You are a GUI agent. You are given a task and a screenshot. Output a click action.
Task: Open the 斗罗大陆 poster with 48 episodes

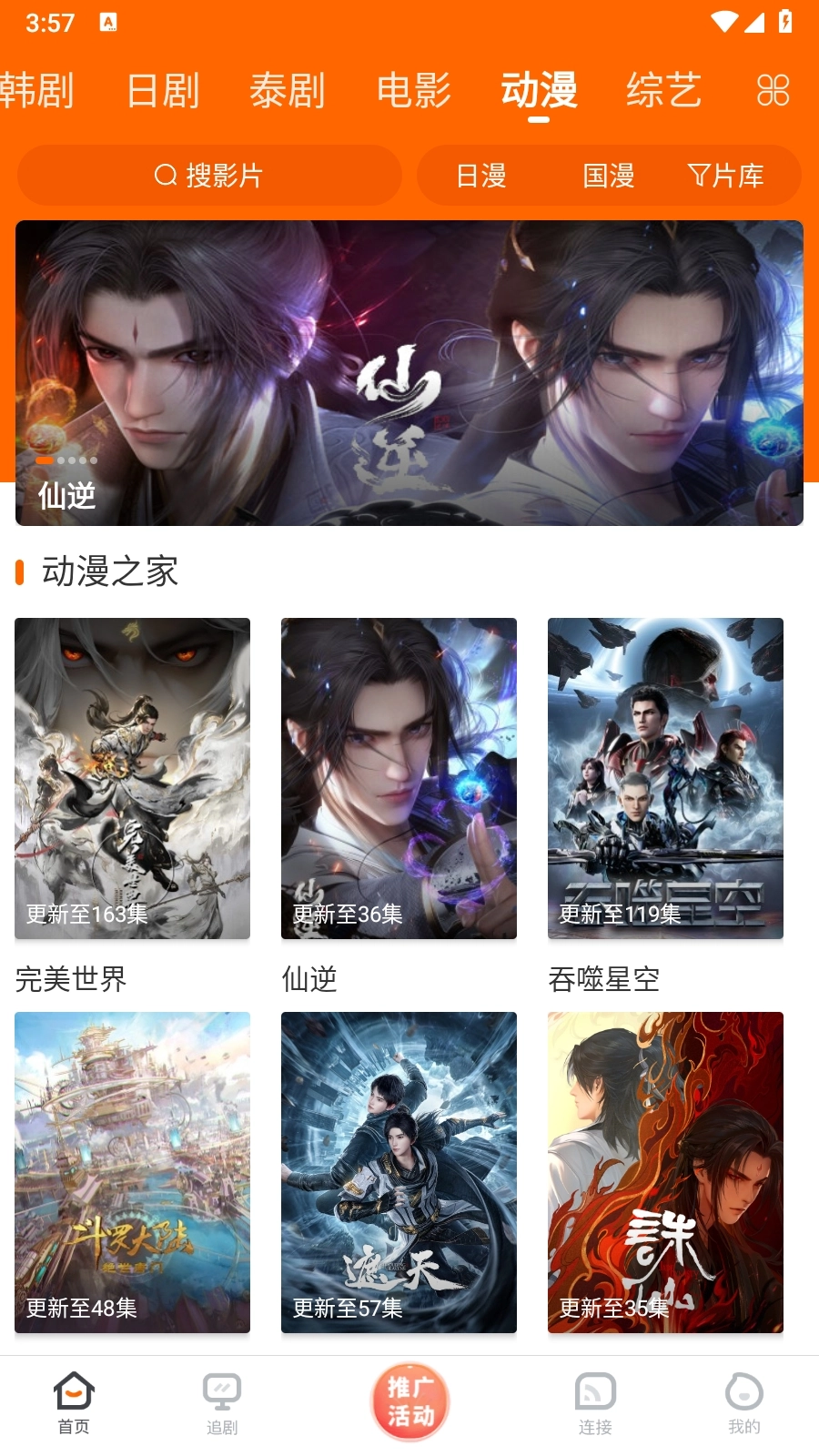point(132,1172)
